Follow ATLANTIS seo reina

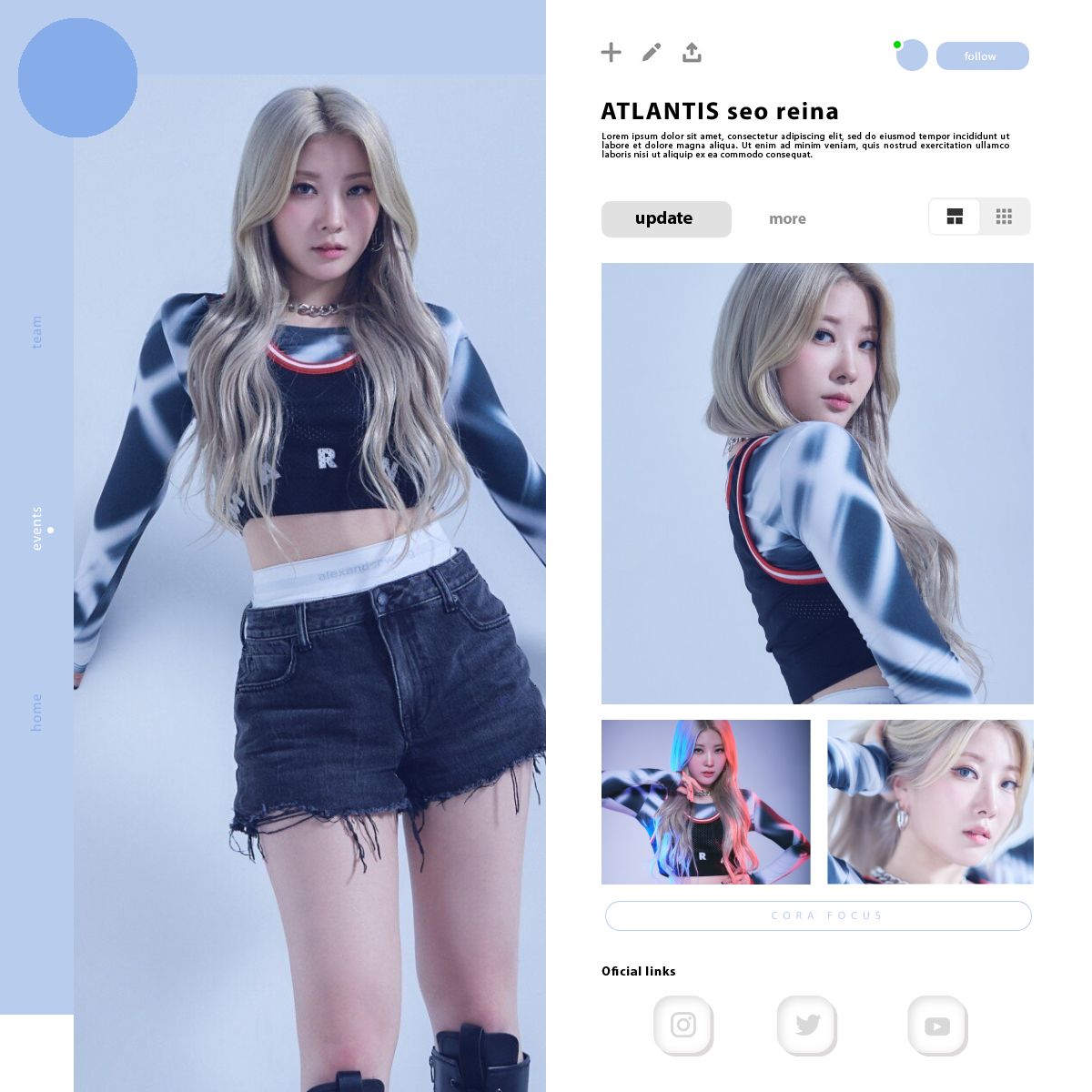pos(983,56)
